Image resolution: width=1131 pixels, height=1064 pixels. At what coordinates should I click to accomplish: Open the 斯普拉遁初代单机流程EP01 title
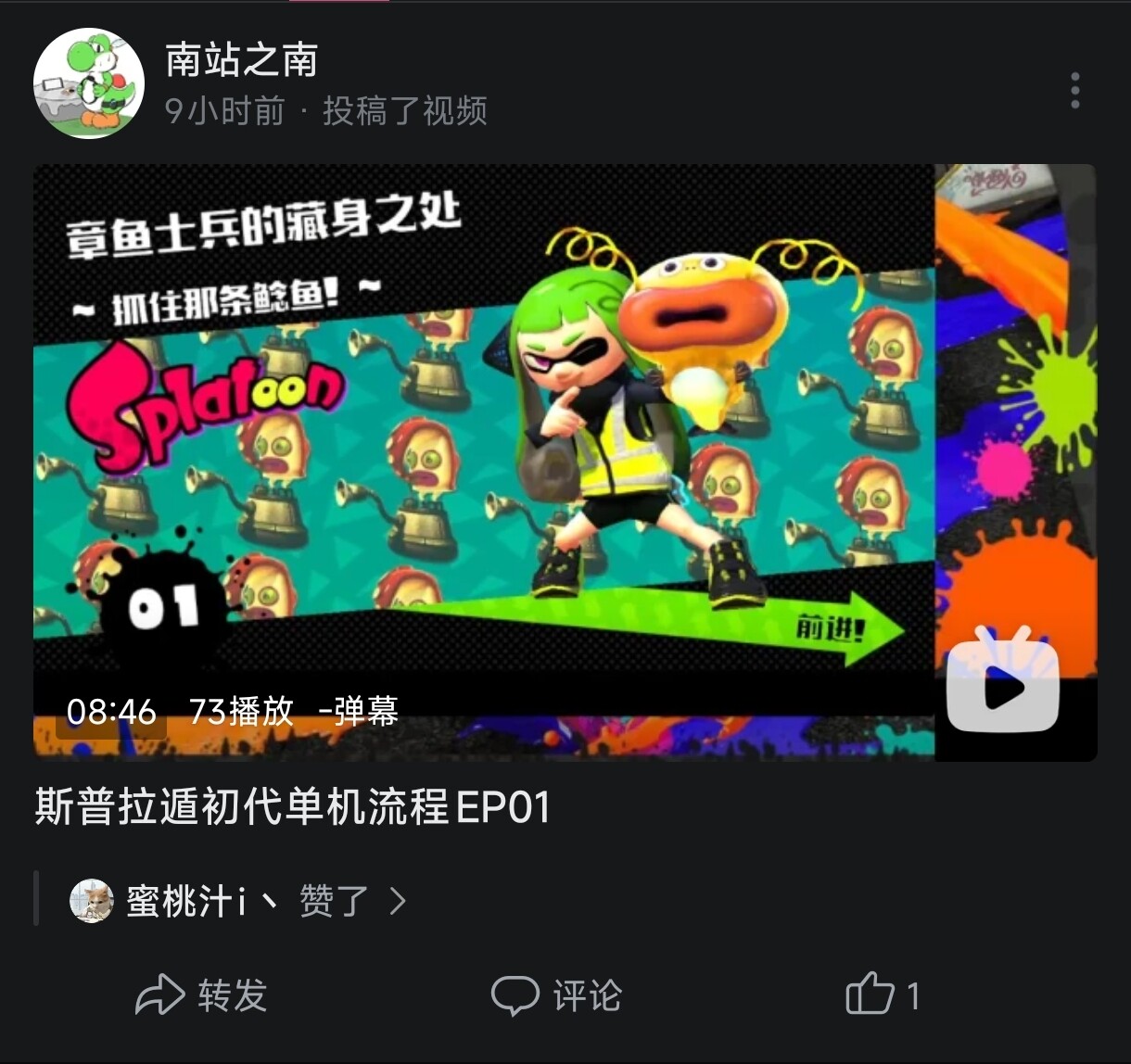(293, 806)
